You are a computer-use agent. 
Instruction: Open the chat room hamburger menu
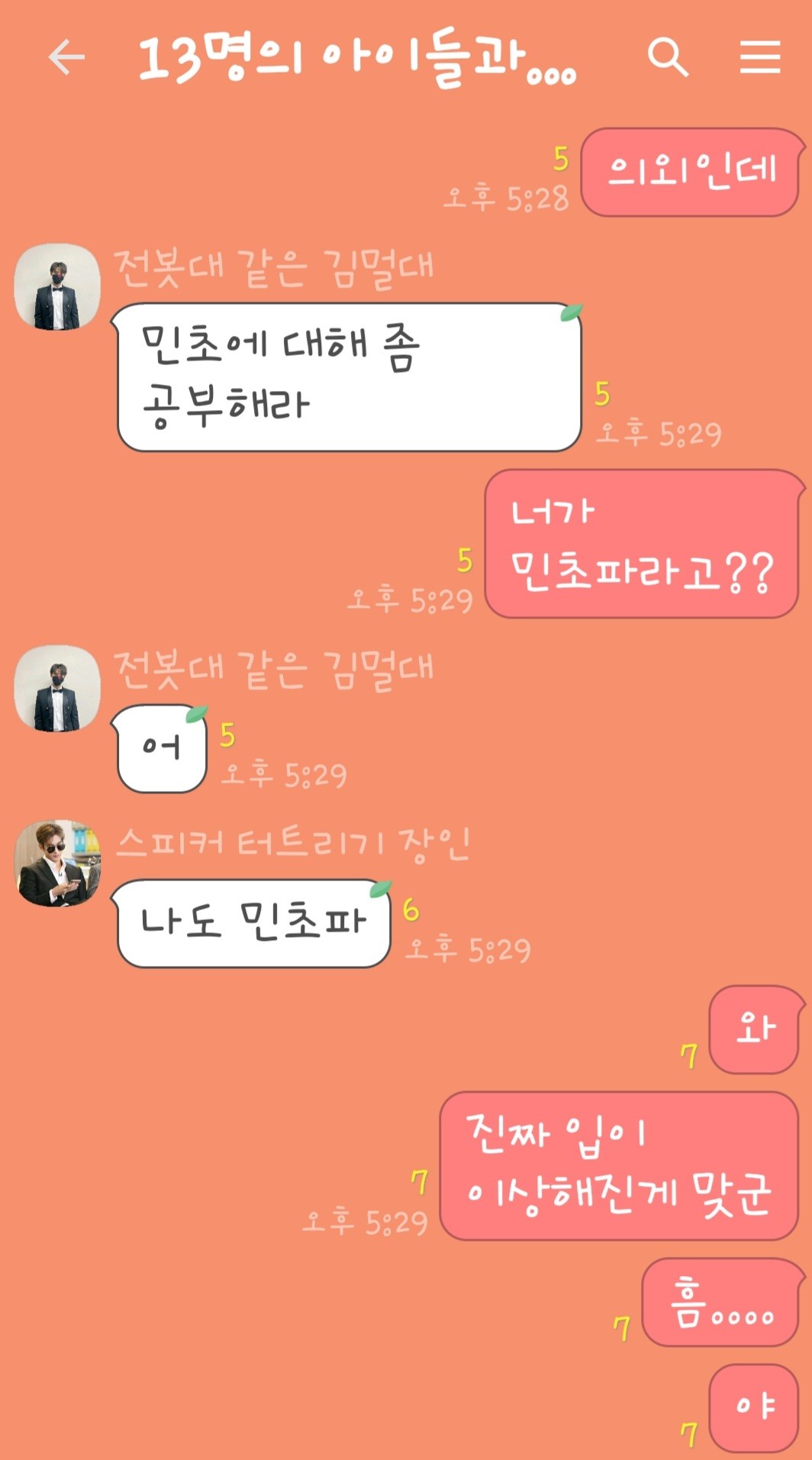pyautogui.click(x=759, y=58)
